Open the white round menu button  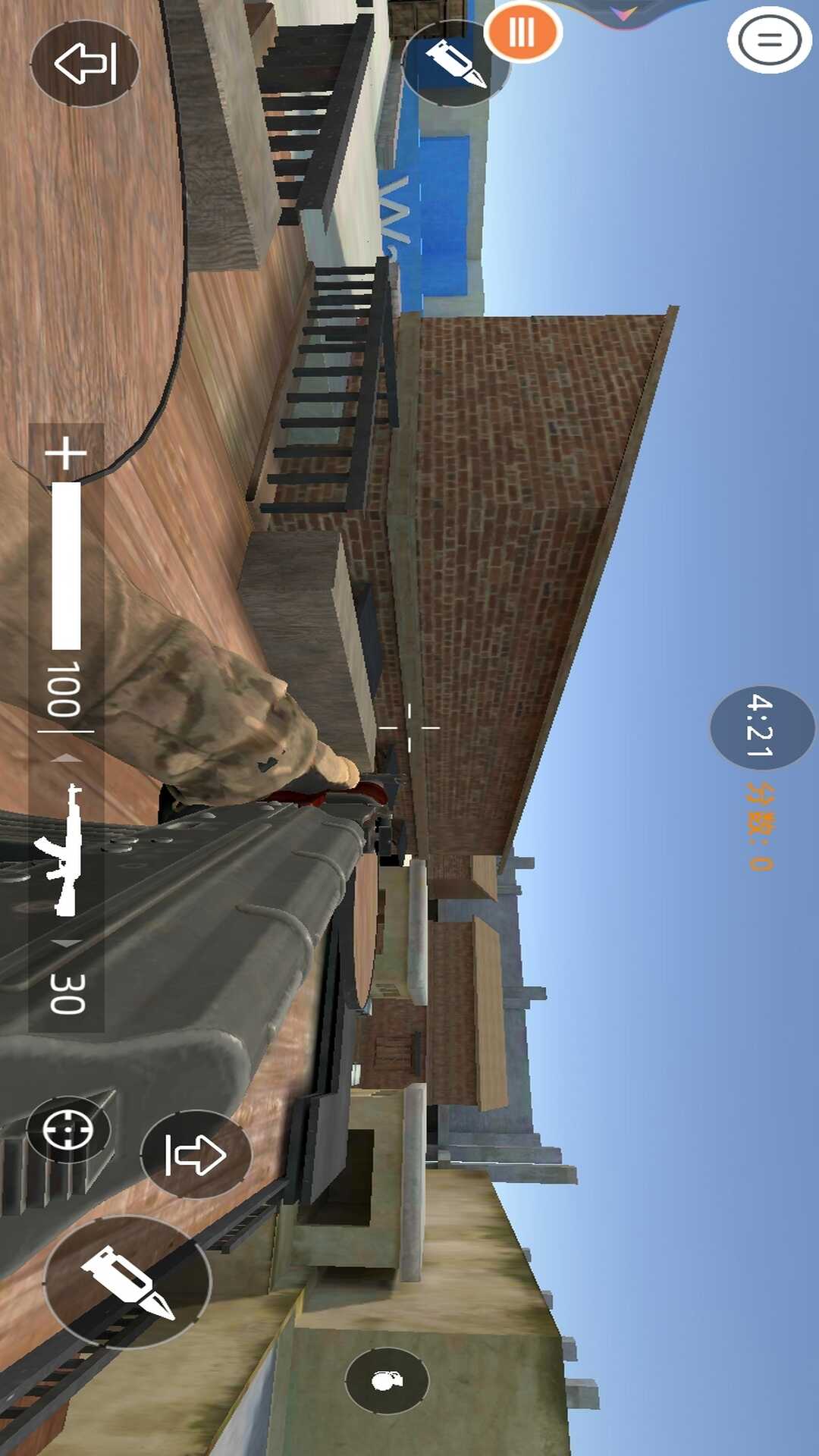click(769, 39)
